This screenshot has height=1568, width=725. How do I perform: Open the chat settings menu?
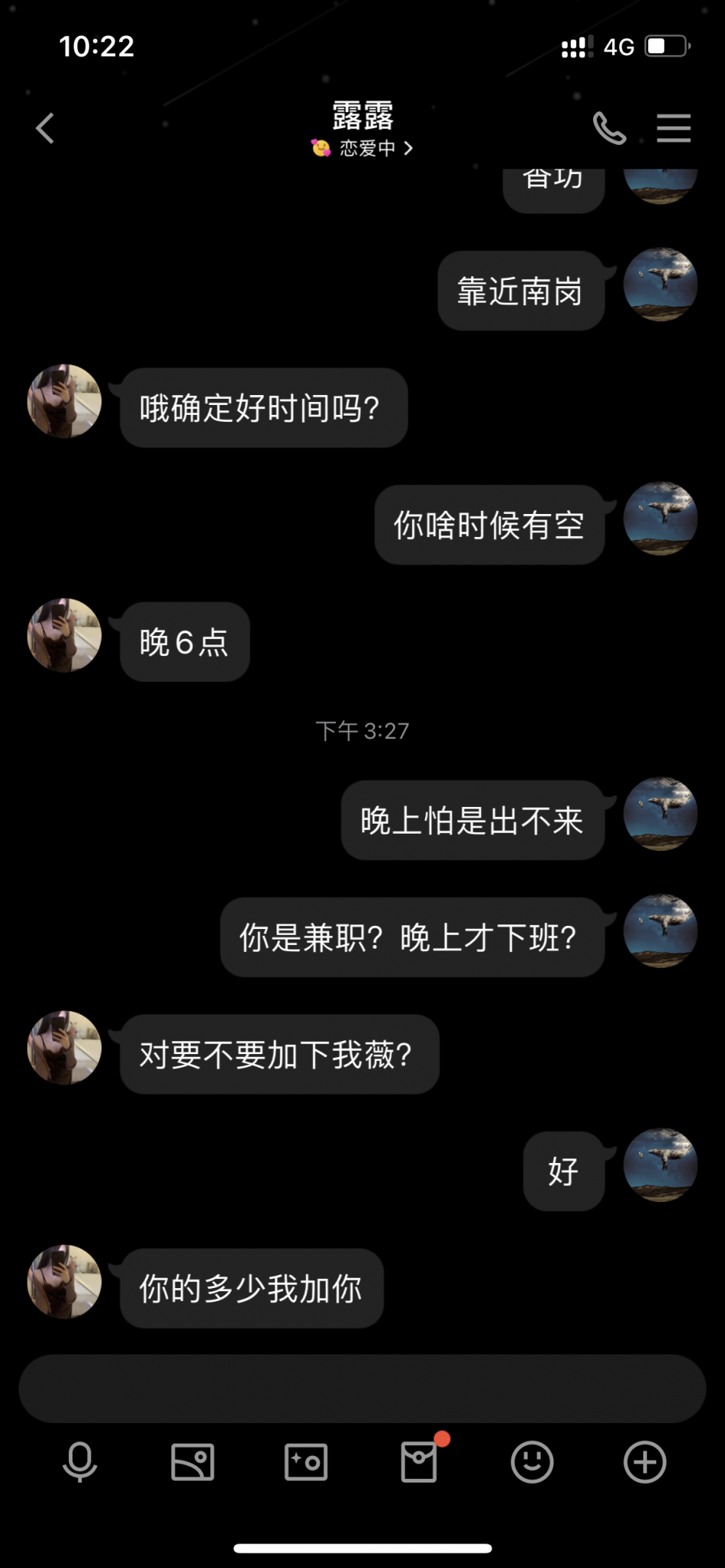673,128
